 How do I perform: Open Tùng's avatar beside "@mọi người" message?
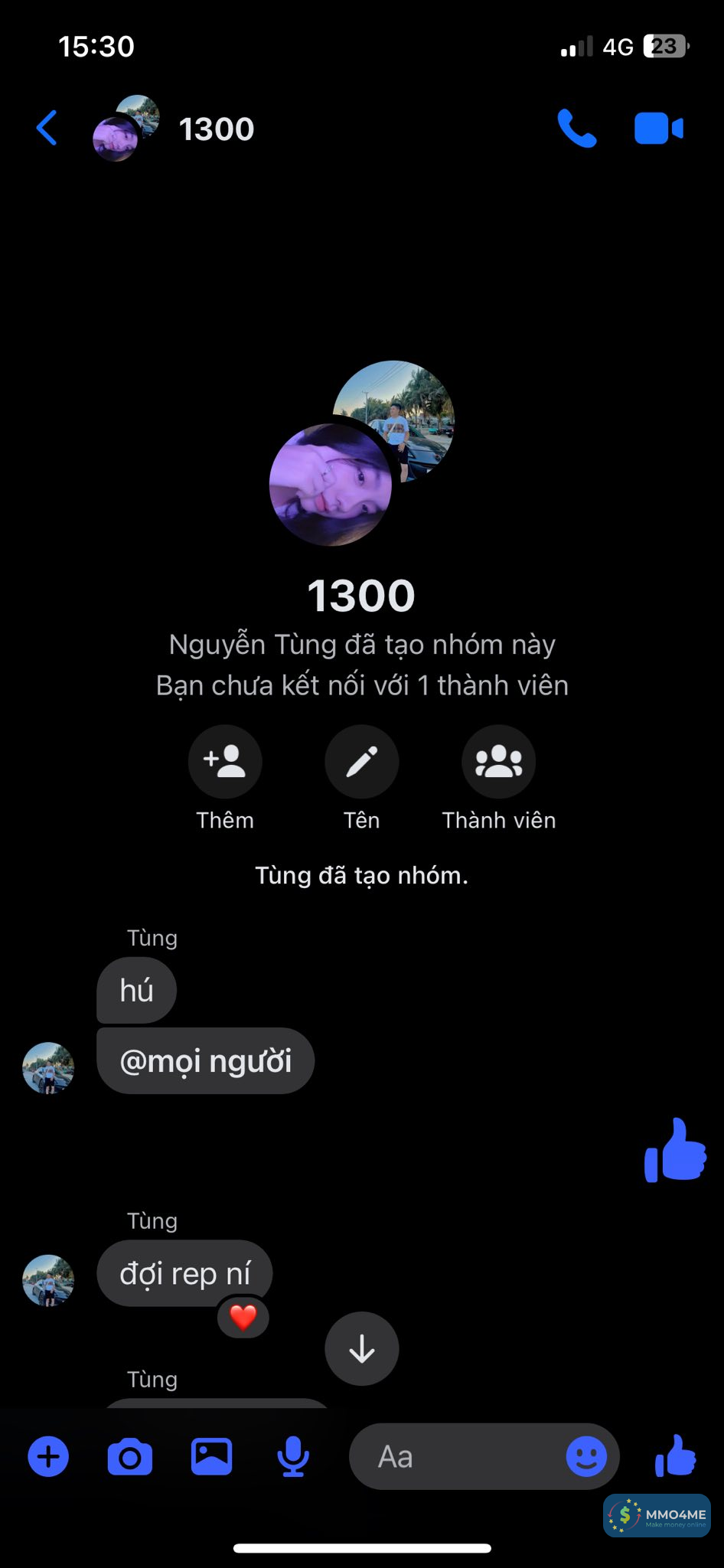[48, 1067]
